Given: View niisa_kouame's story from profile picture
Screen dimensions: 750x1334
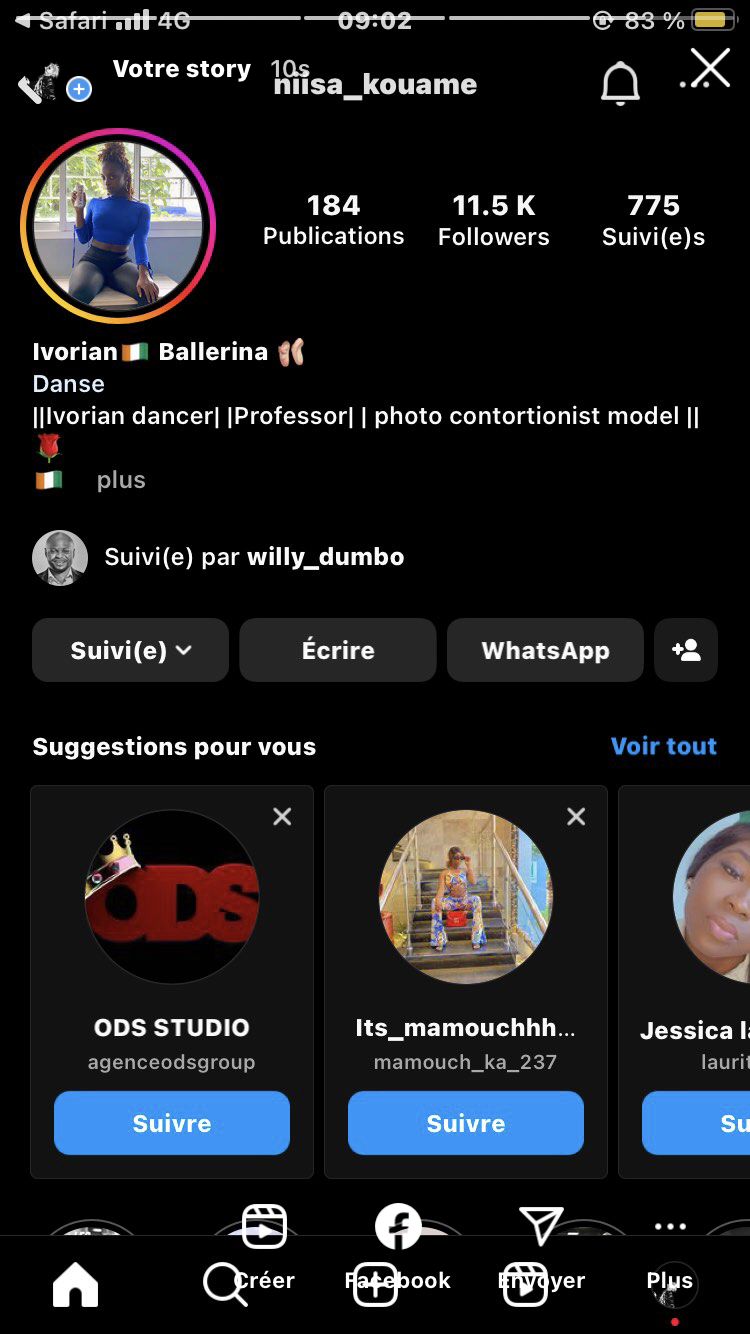Looking at the screenshot, I should click(x=118, y=226).
